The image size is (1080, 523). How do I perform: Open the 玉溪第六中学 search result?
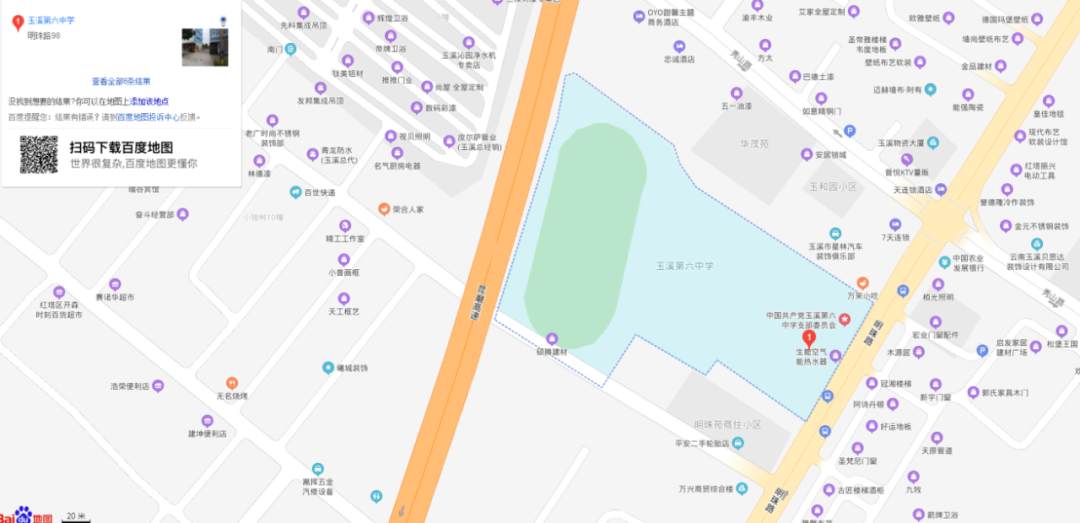coord(50,20)
